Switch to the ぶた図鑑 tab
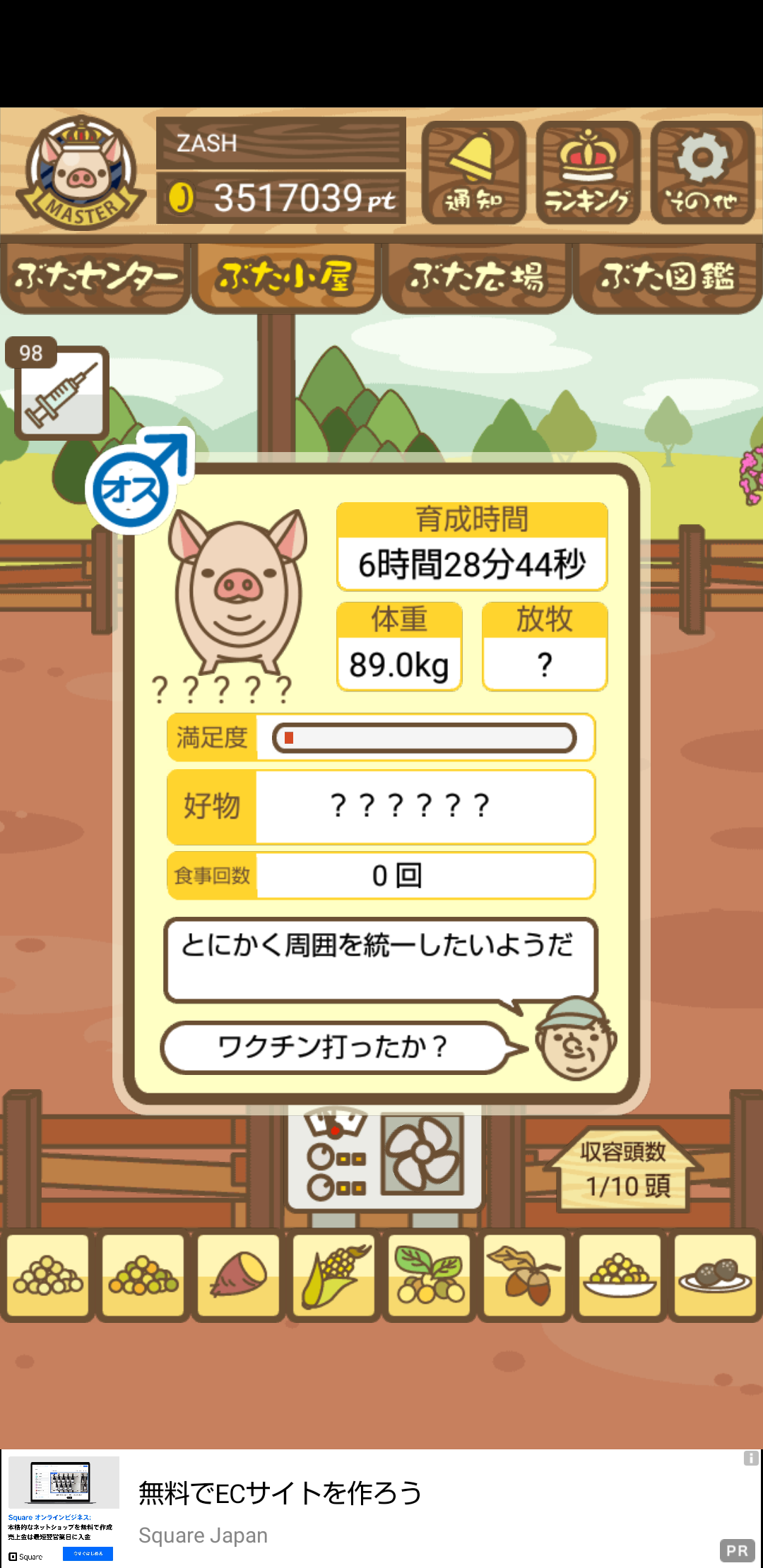The height and width of the screenshot is (1568, 763). tap(668, 277)
